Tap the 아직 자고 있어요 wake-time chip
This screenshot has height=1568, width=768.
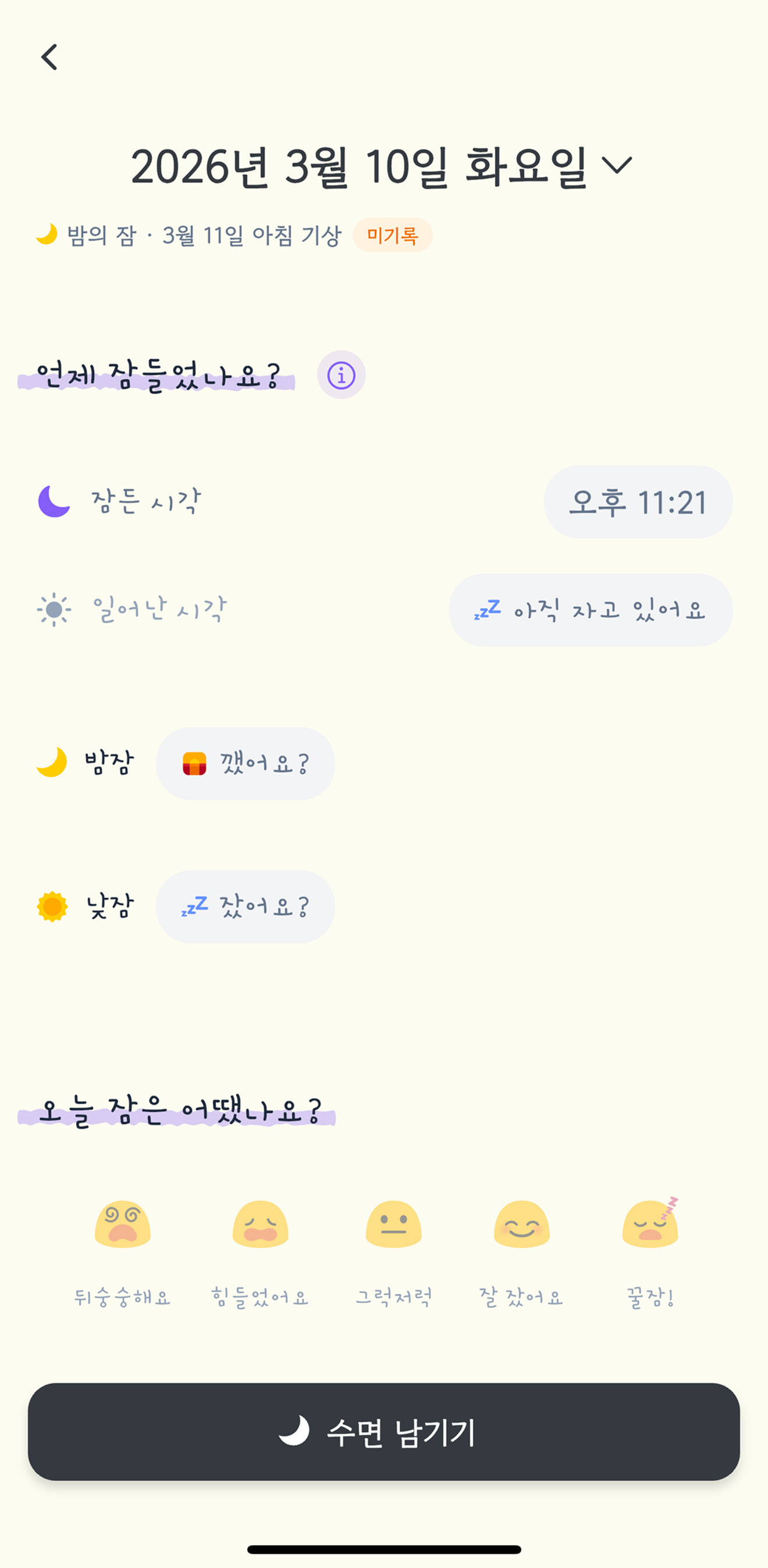(x=591, y=611)
